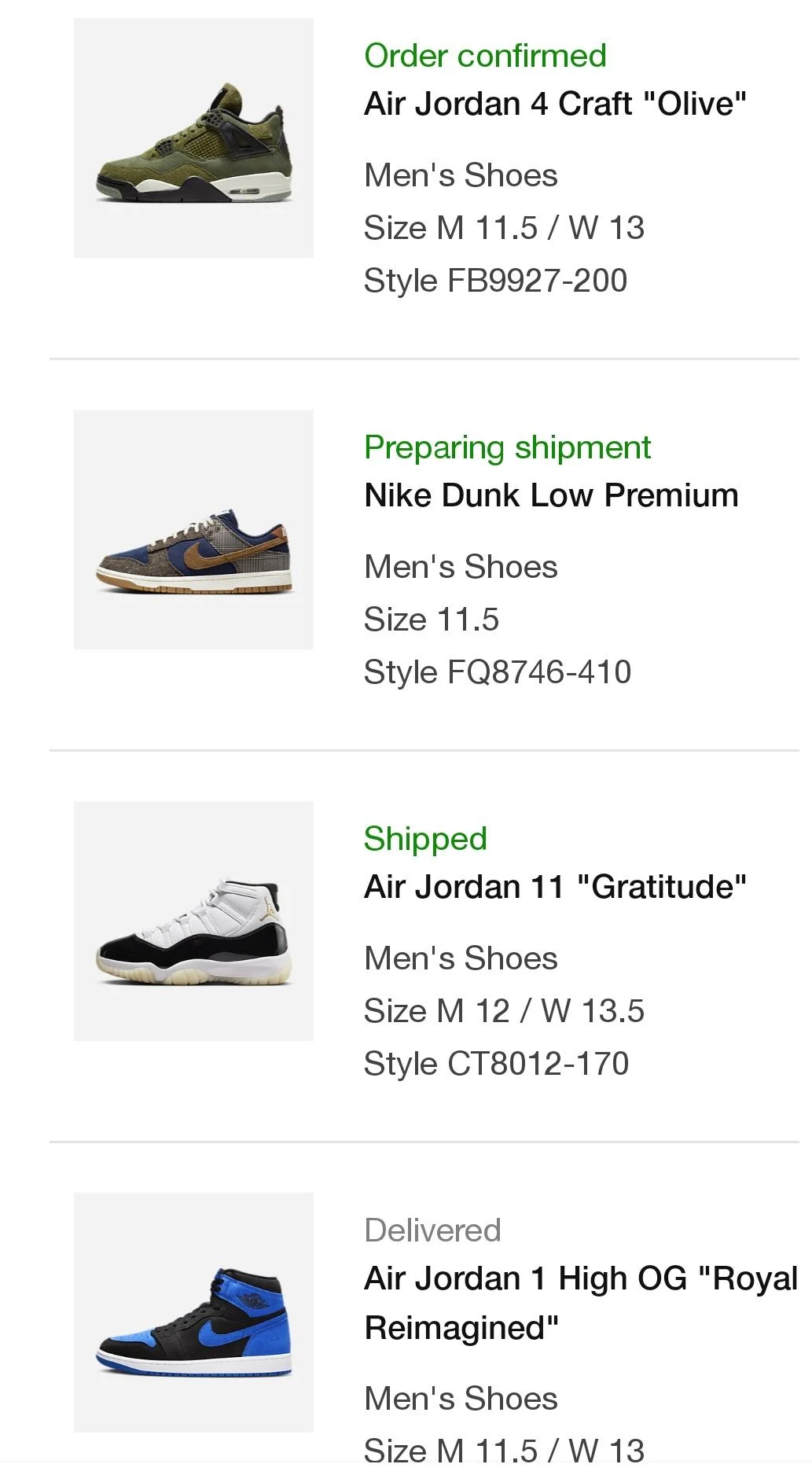
Task: Select Style CT8012-170 text
Action: click(x=496, y=1063)
